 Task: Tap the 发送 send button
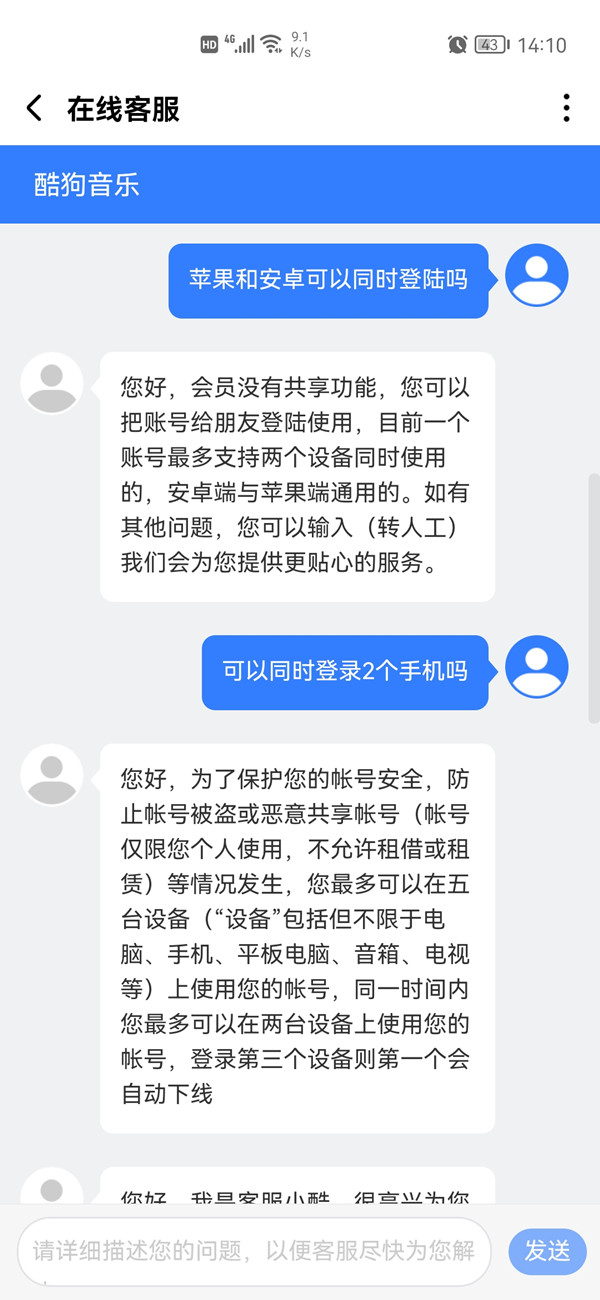click(547, 1250)
